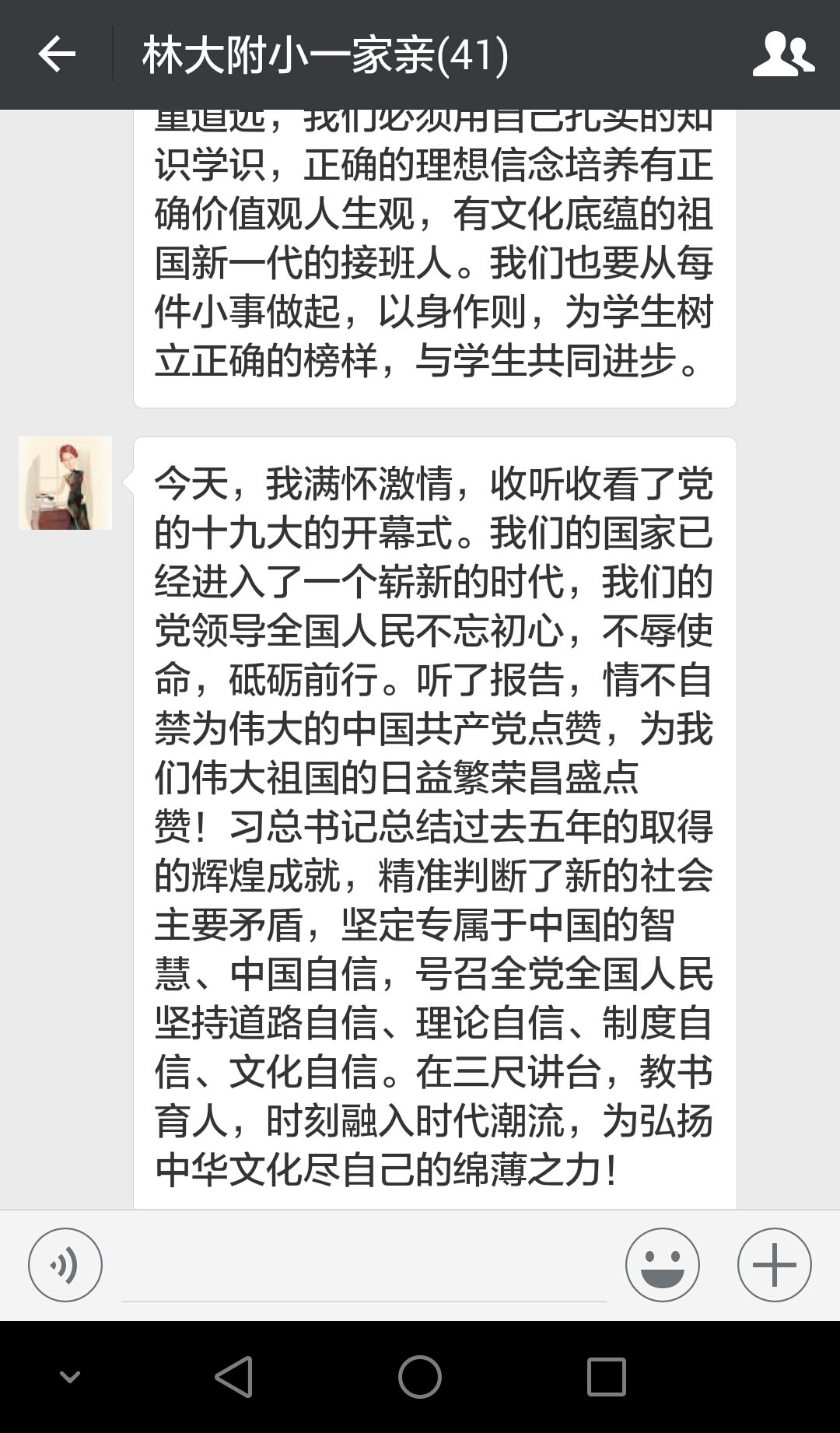Image resolution: width=840 pixels, height=1433 pixels.
Task: Tap the system home button
Action: (x=420, y=1376)
